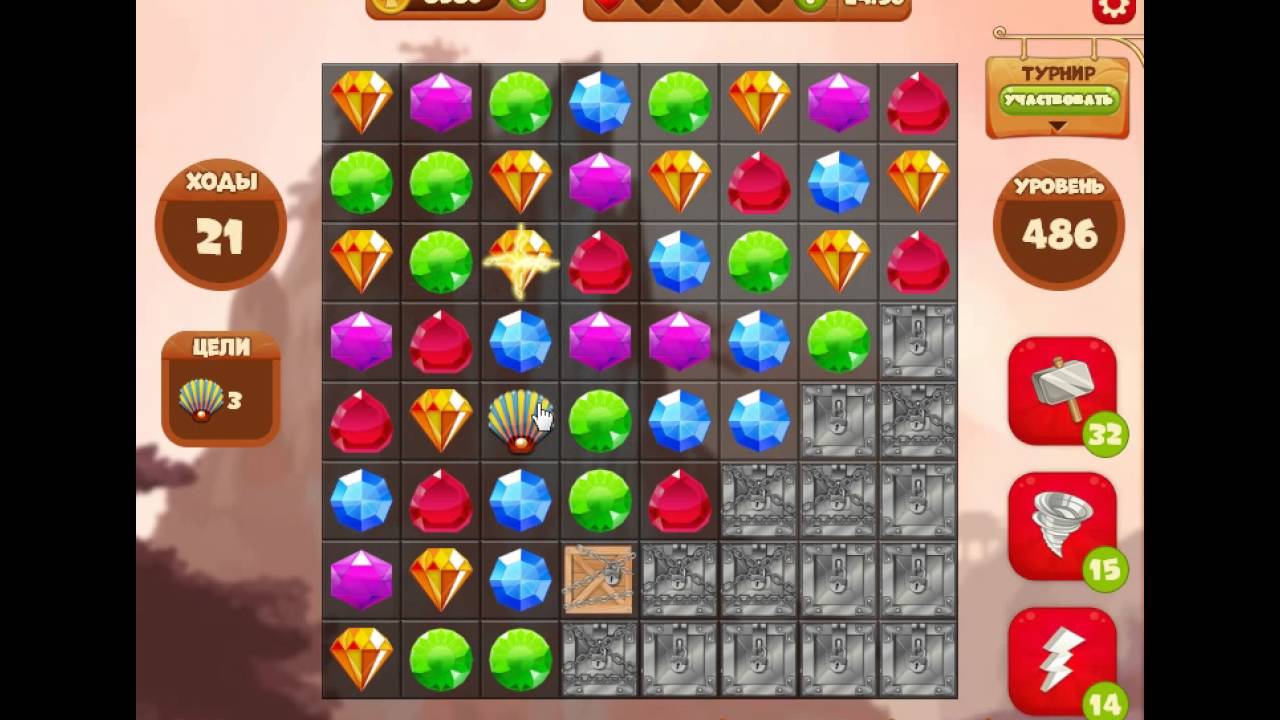Tap the seashell piece on the board
The width and height of the screenshot is (1280, 720).
[x=518, y=421]
